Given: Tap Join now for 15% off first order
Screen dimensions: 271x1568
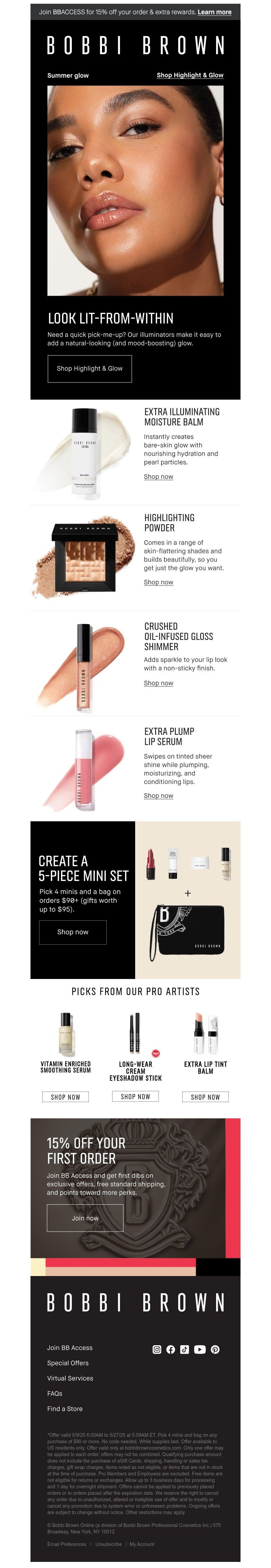Looking at the screenshot, I should [x=84, y=1218].
